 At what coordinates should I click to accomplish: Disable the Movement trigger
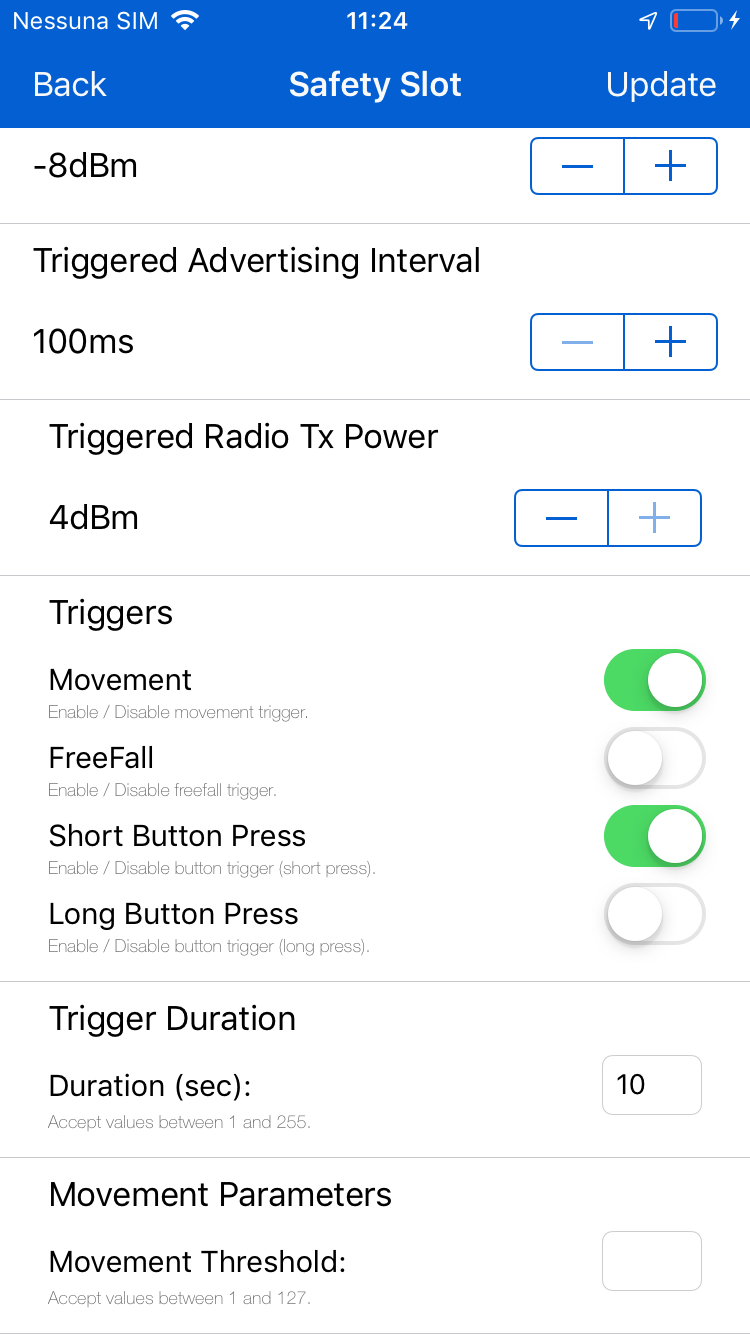click(x=655, y=680)
